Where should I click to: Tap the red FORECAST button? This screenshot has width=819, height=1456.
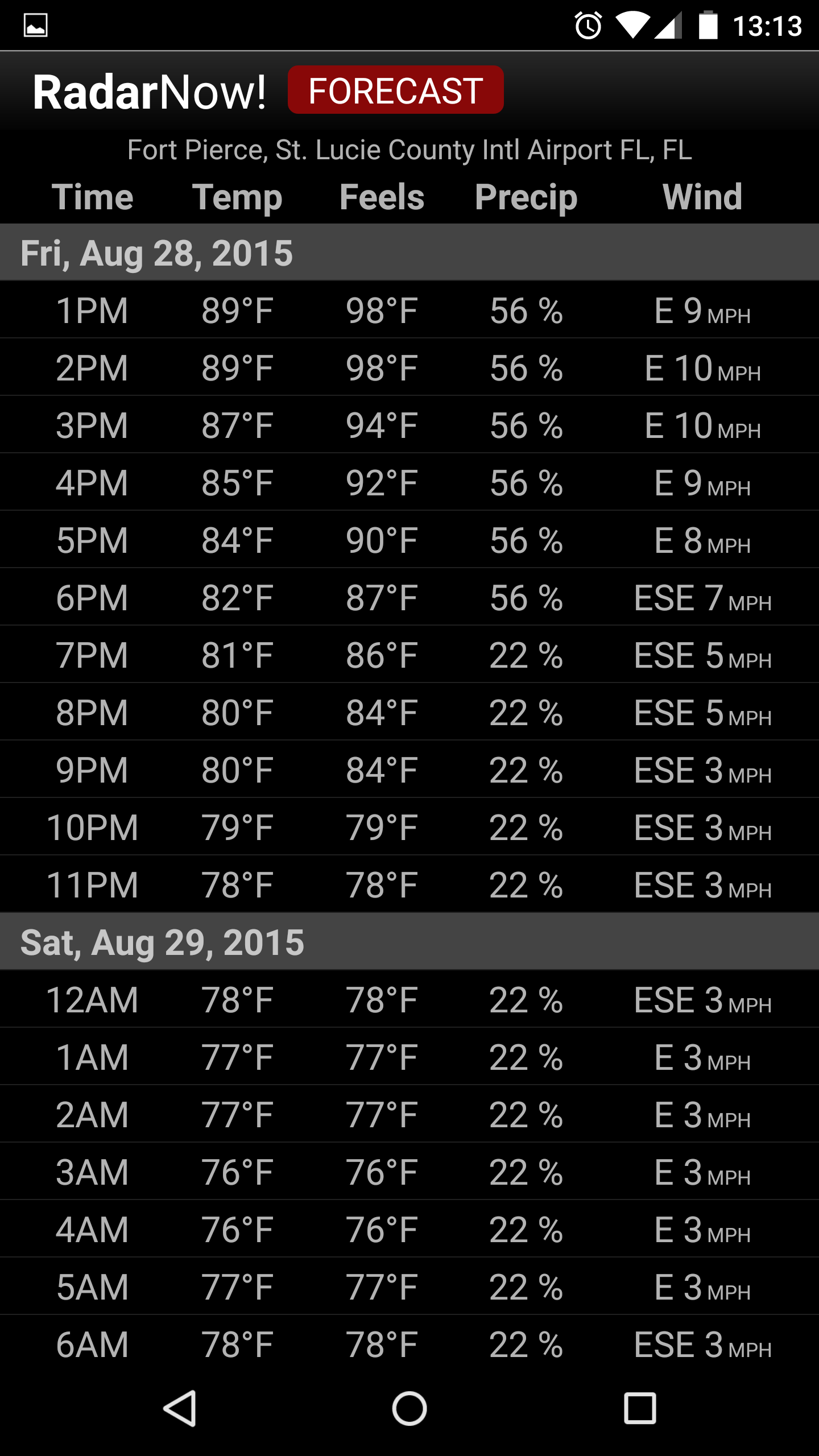(x=395, y=90)
